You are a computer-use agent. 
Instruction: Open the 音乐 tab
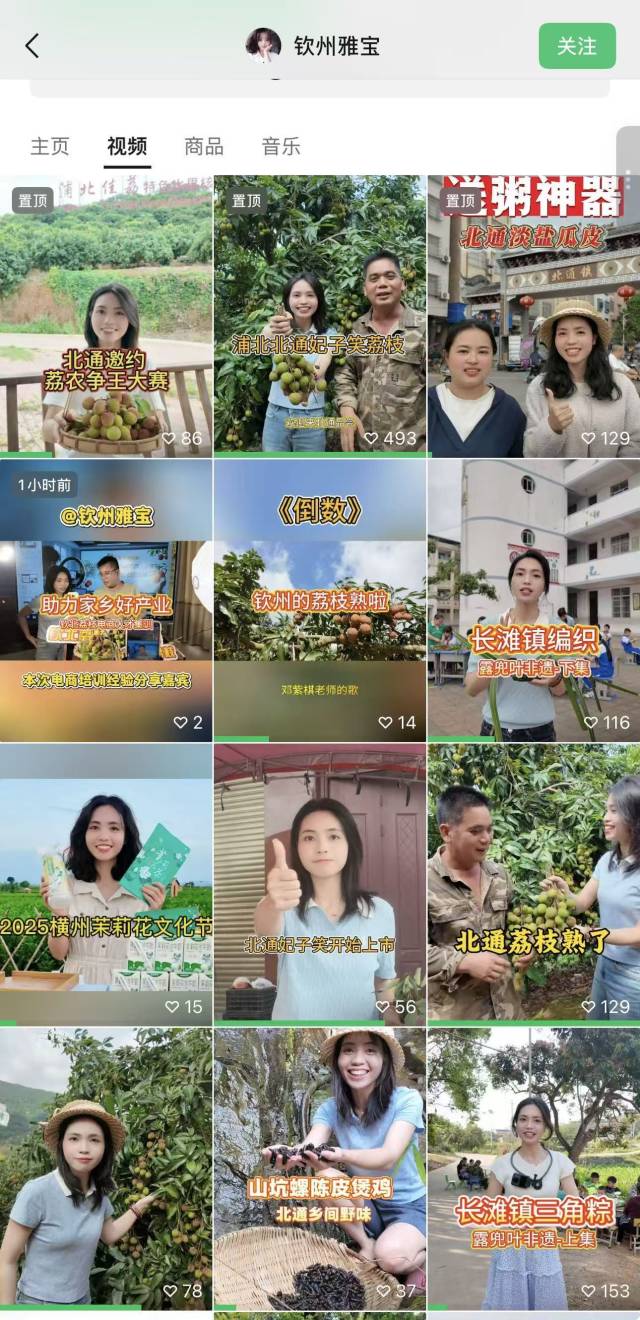coord(281,146)
